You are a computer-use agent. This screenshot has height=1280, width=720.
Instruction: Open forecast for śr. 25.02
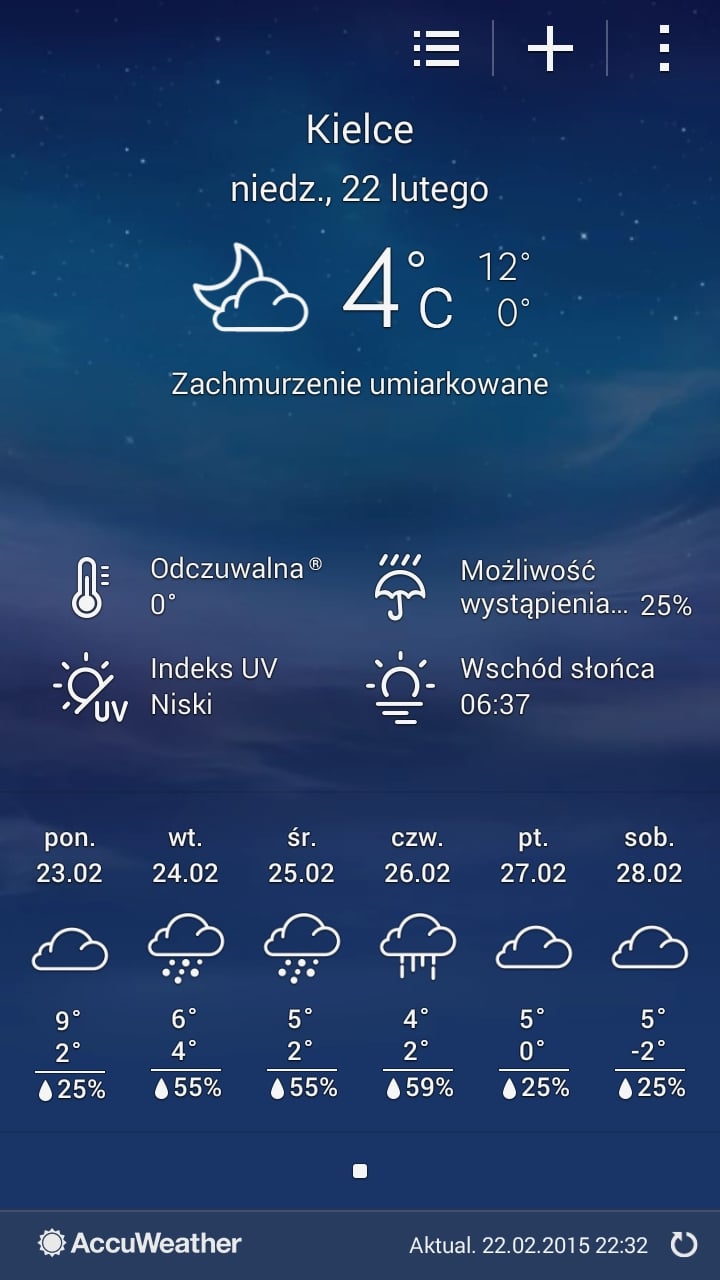click(302, 964)
